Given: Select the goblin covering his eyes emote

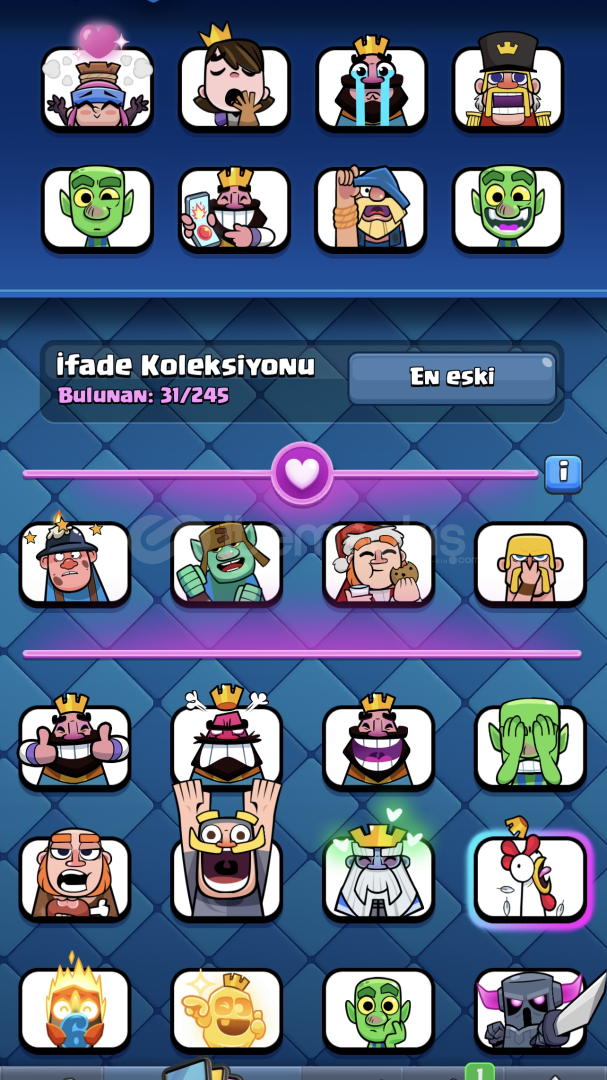Looking at the screenshot, I should click(x=530, y=744).
